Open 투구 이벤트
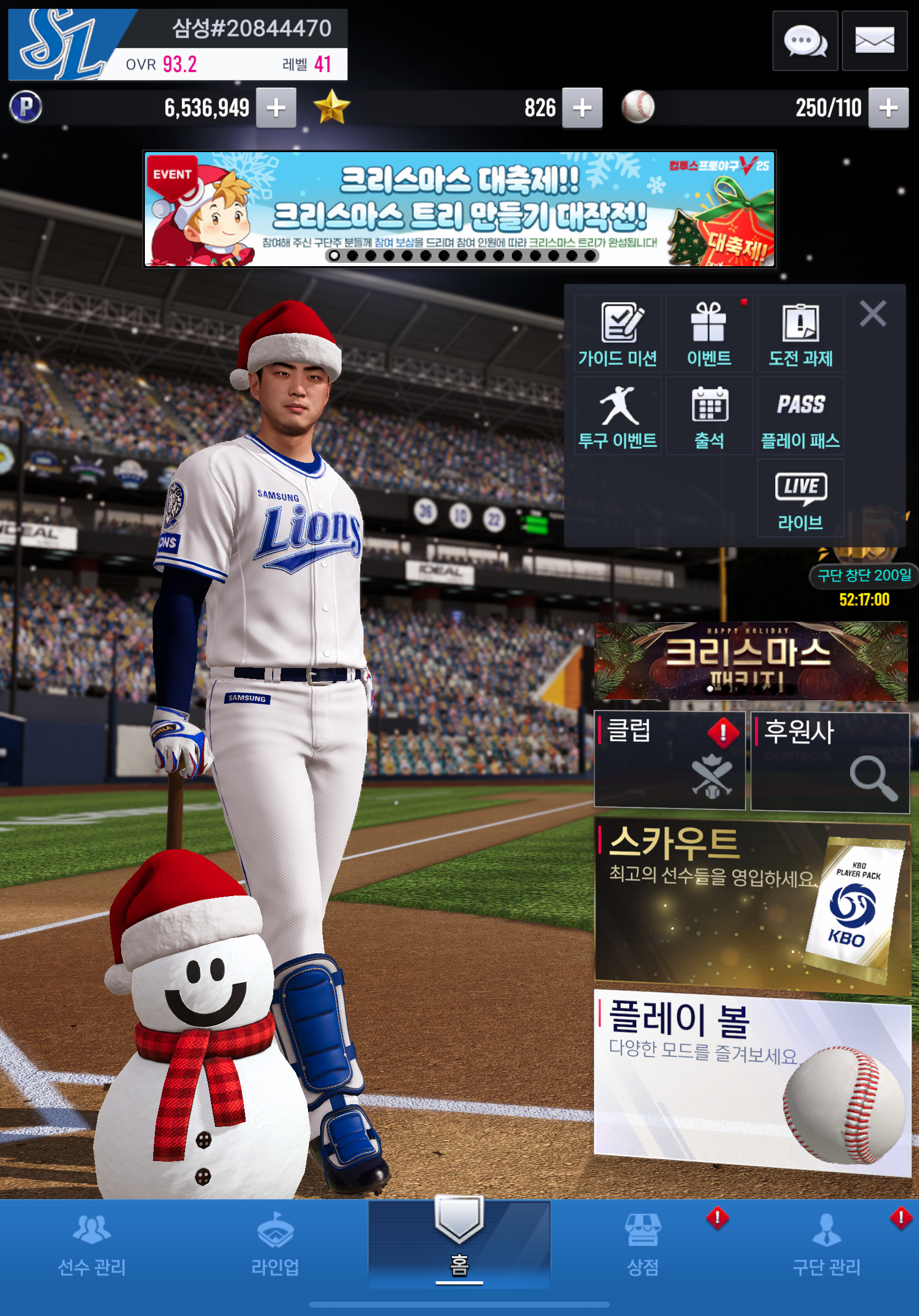Viewport: 919px width, 1316px height. [618, 417]
